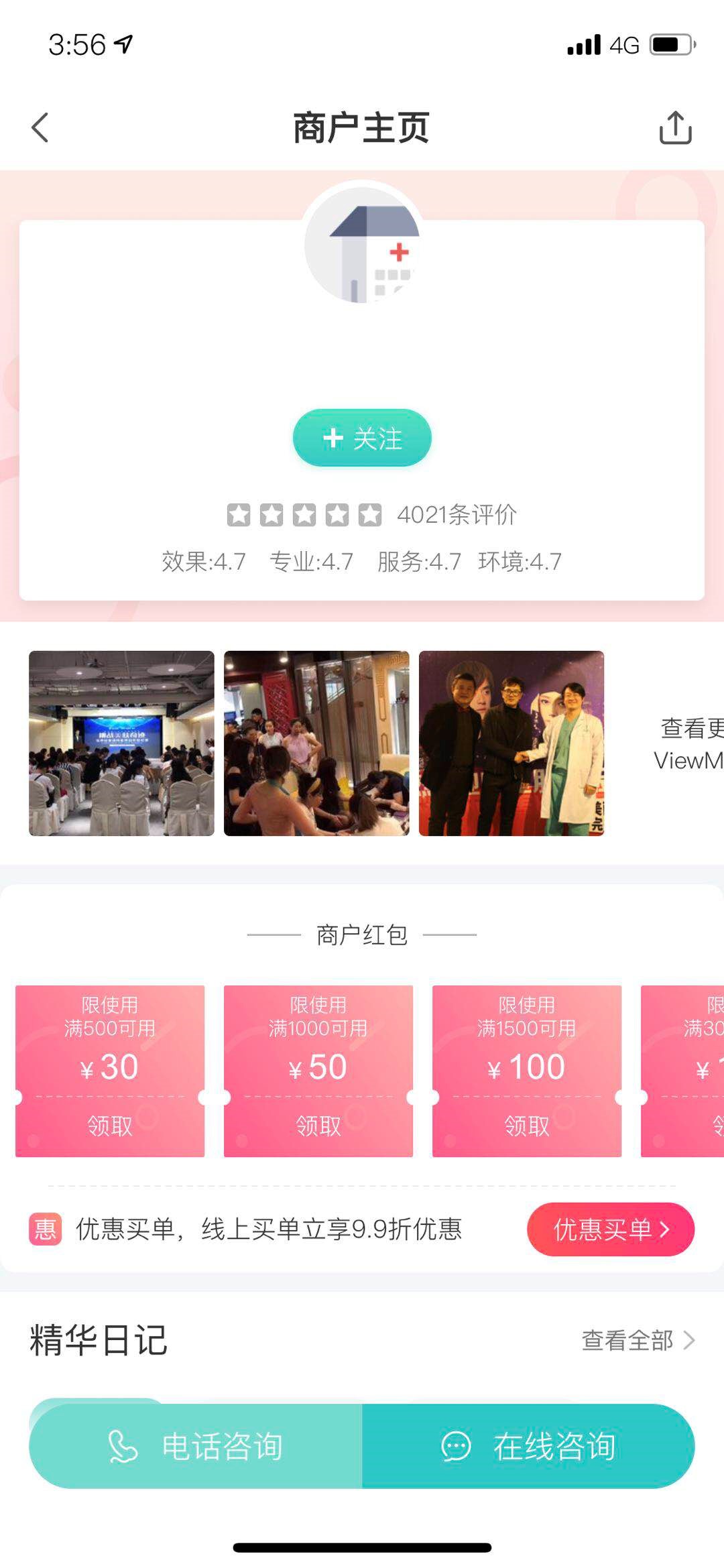724x1568 pixels.
Task: Claim the ¥50 red packet
Action: [318, 1126]
